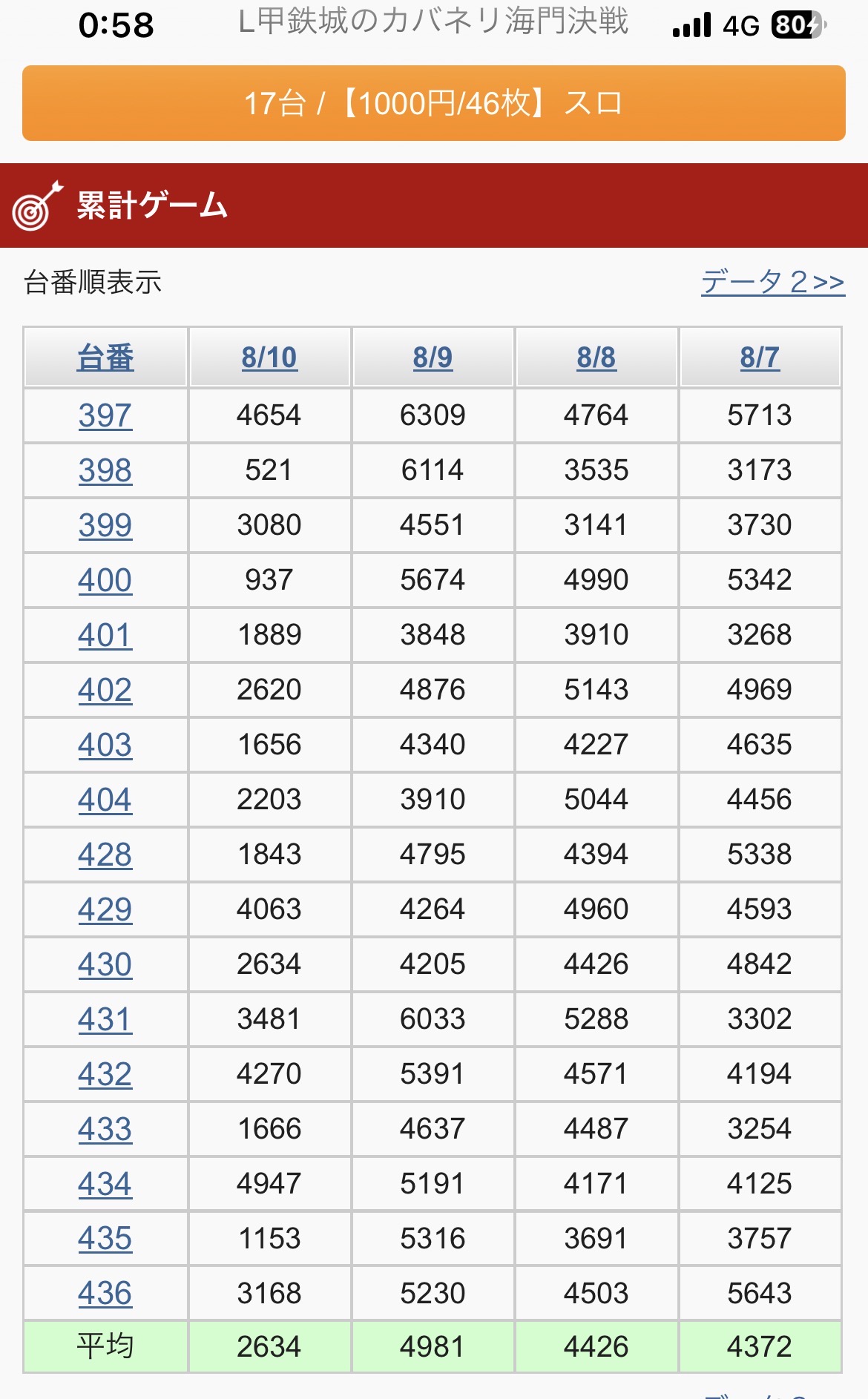This screenshot has width=868, height=1399.
Task: Tap machine number 432
Action: coord(105,1074)
